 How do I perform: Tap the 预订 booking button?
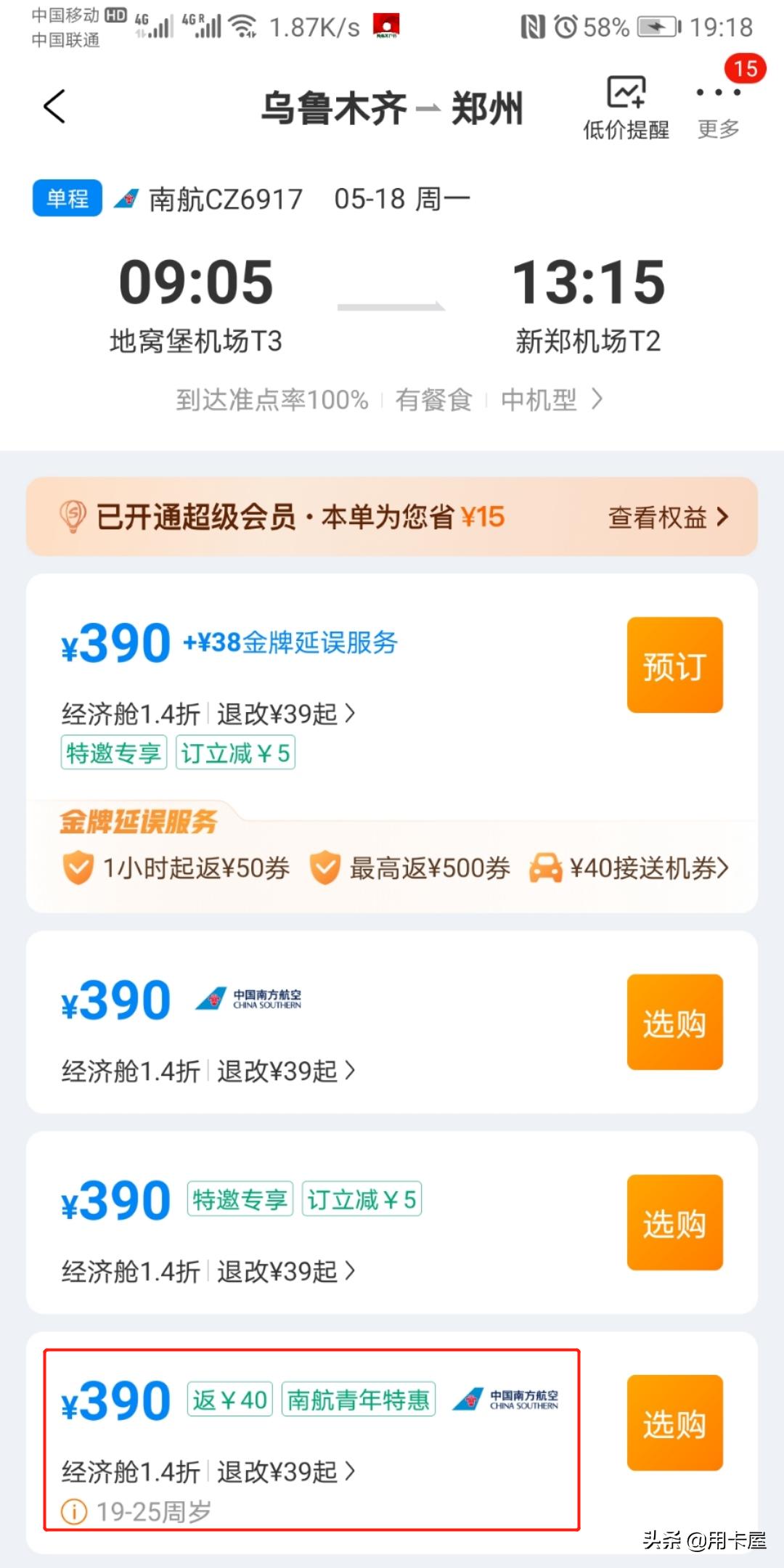(674, 663)
